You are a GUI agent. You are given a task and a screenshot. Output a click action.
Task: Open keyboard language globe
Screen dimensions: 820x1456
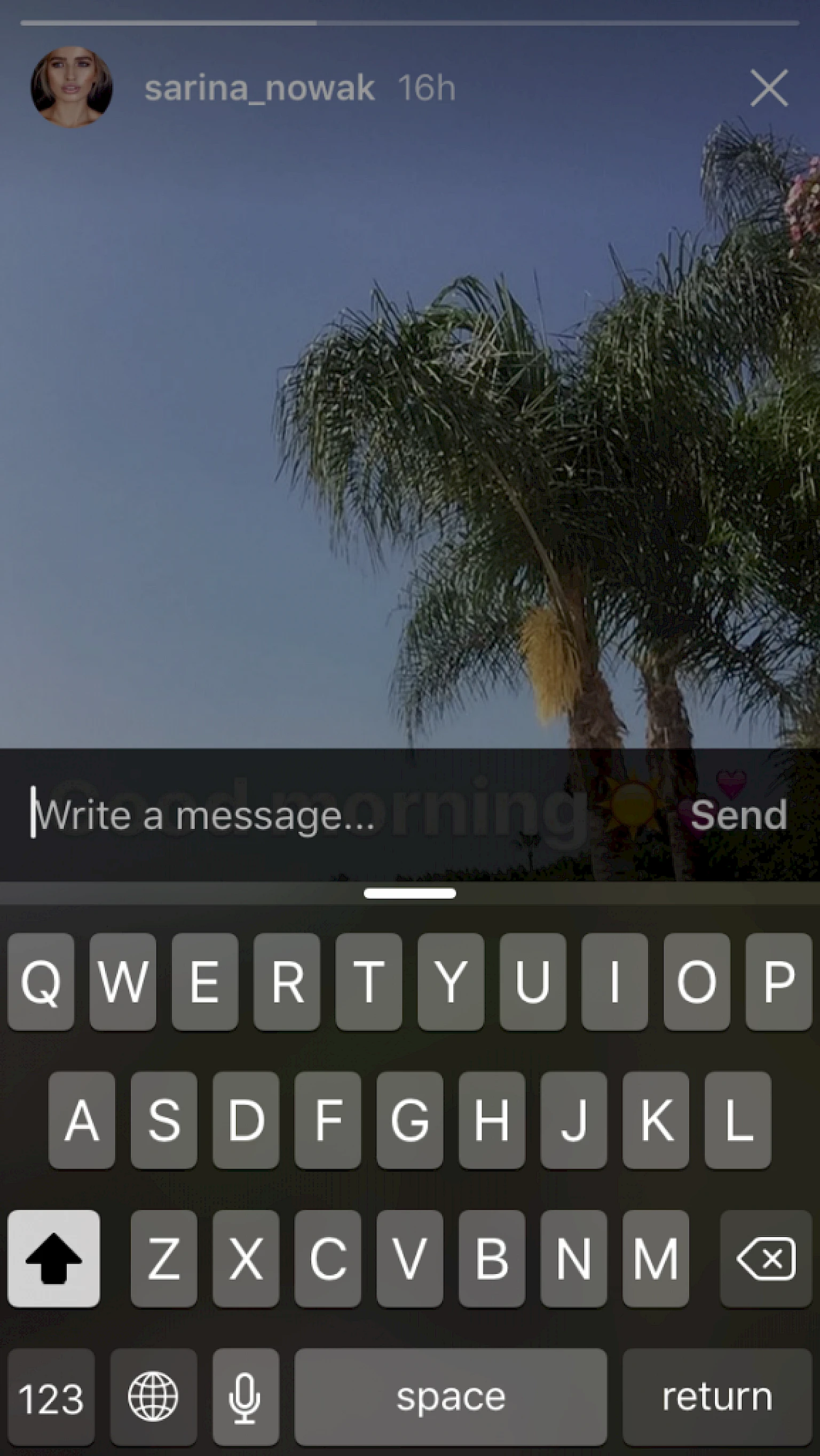tap(153, 1397)
